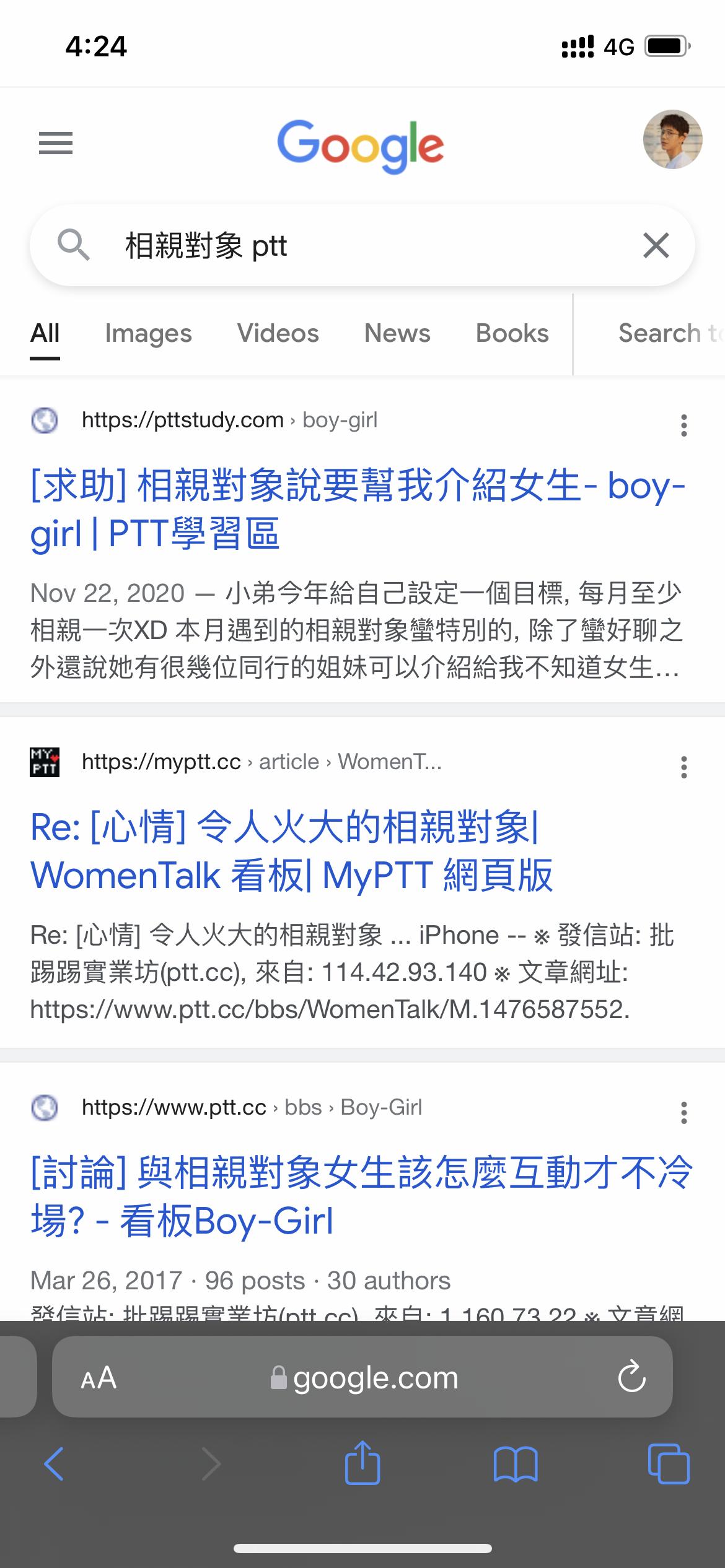Open Safari bookmarks
Image resolution: width=725 pixels, height=1568 pixels.
point(516,1464)
